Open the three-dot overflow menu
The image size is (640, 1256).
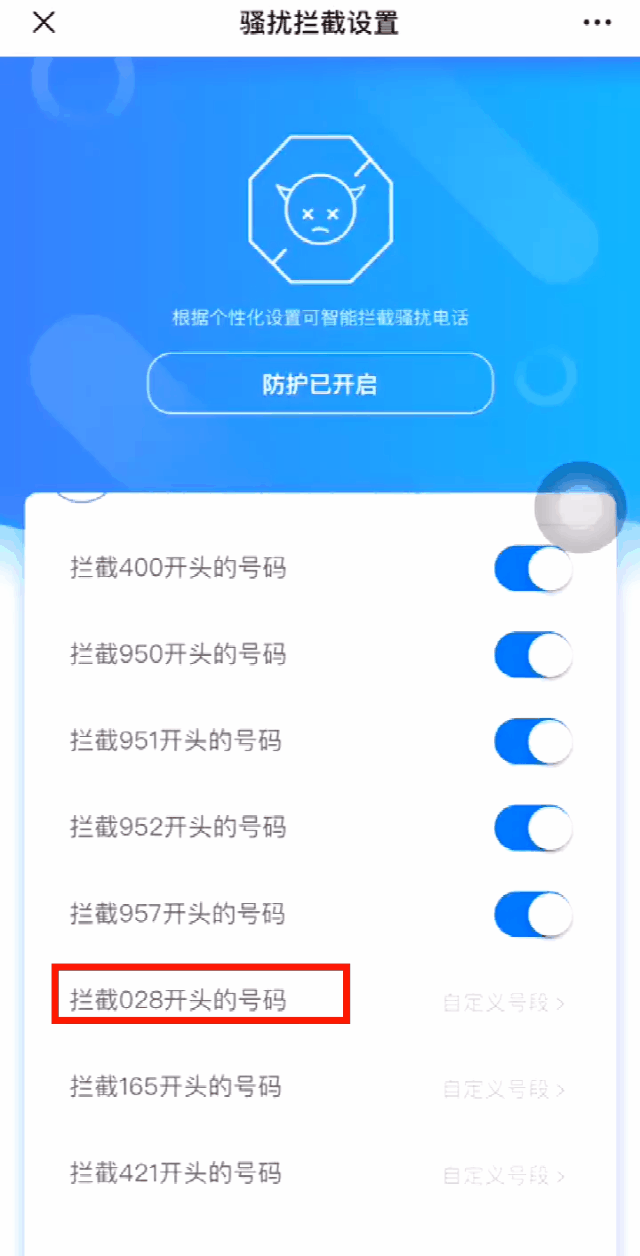596,23
